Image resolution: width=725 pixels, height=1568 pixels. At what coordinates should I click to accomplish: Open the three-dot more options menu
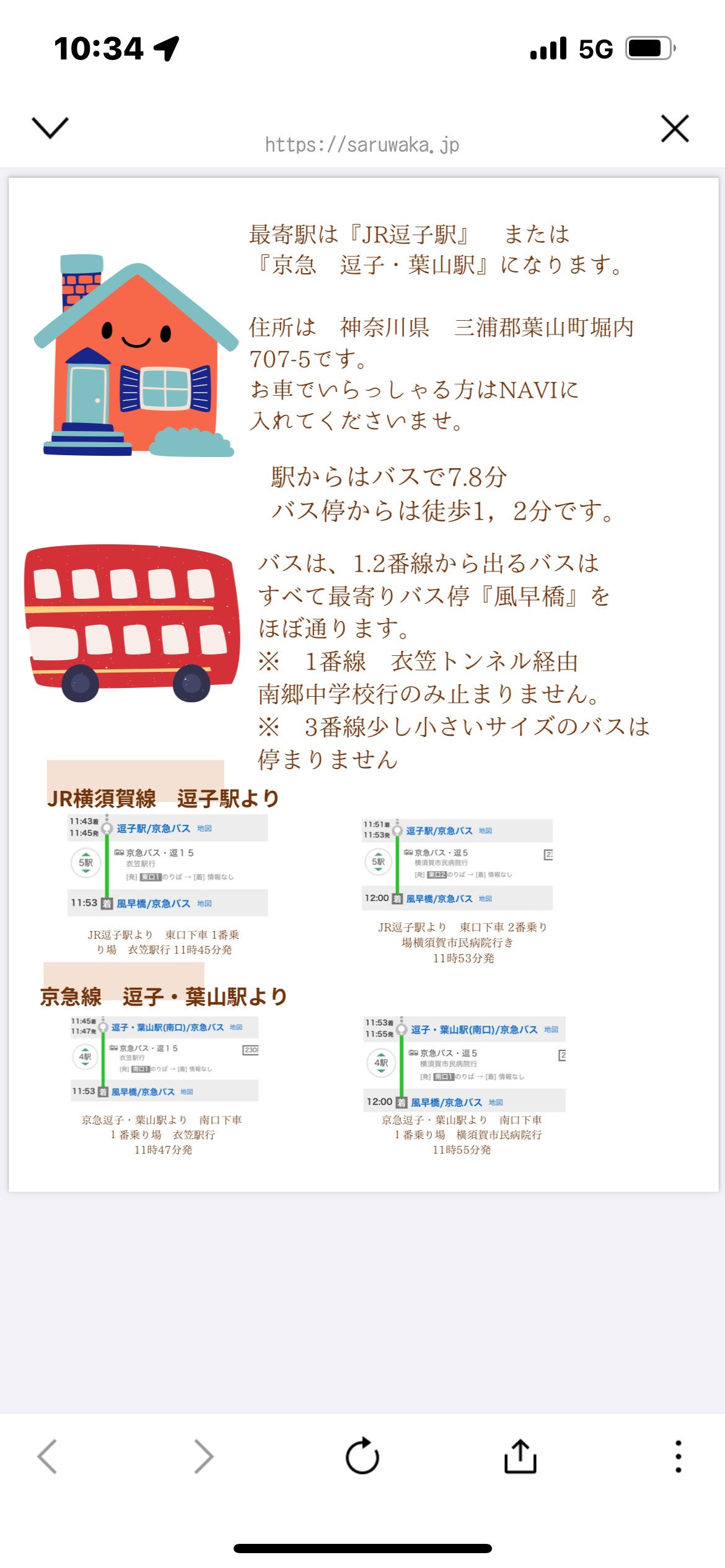coord(679,1456)
